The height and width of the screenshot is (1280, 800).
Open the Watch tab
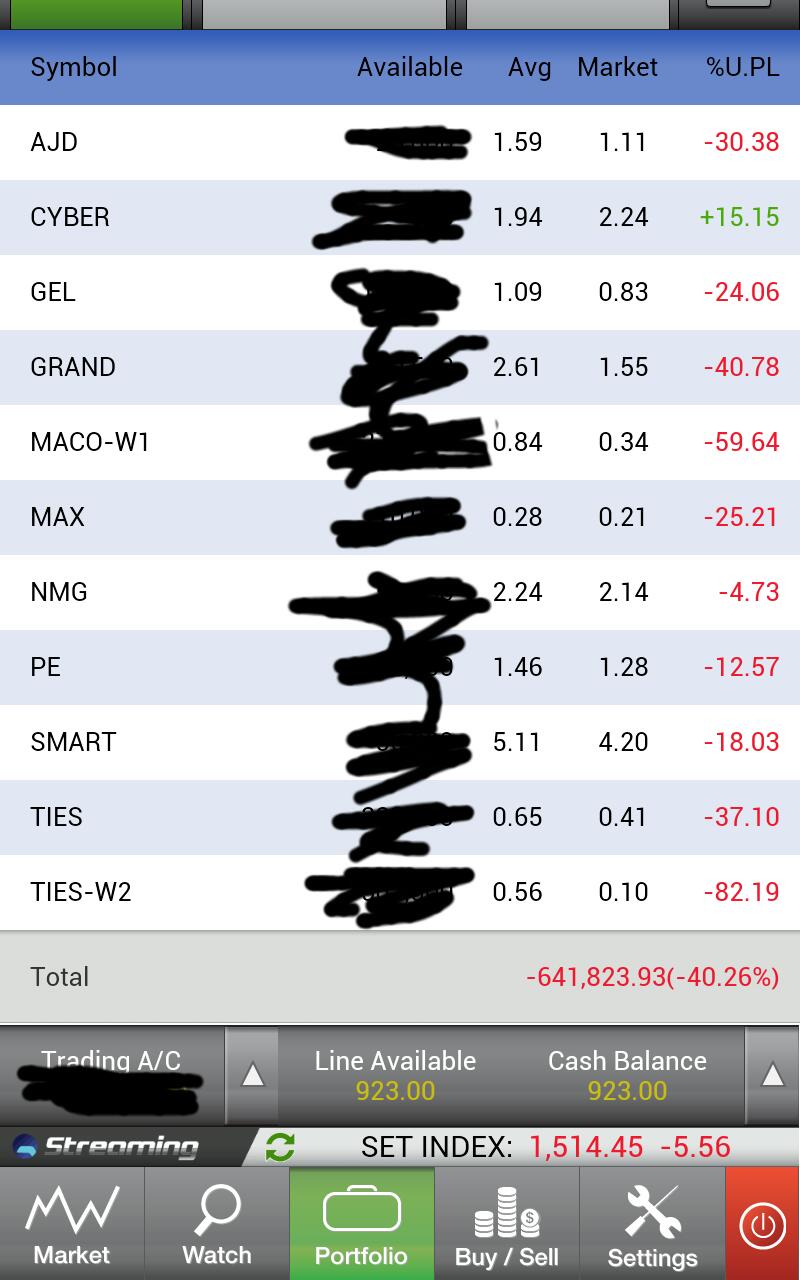point(217,1223)
